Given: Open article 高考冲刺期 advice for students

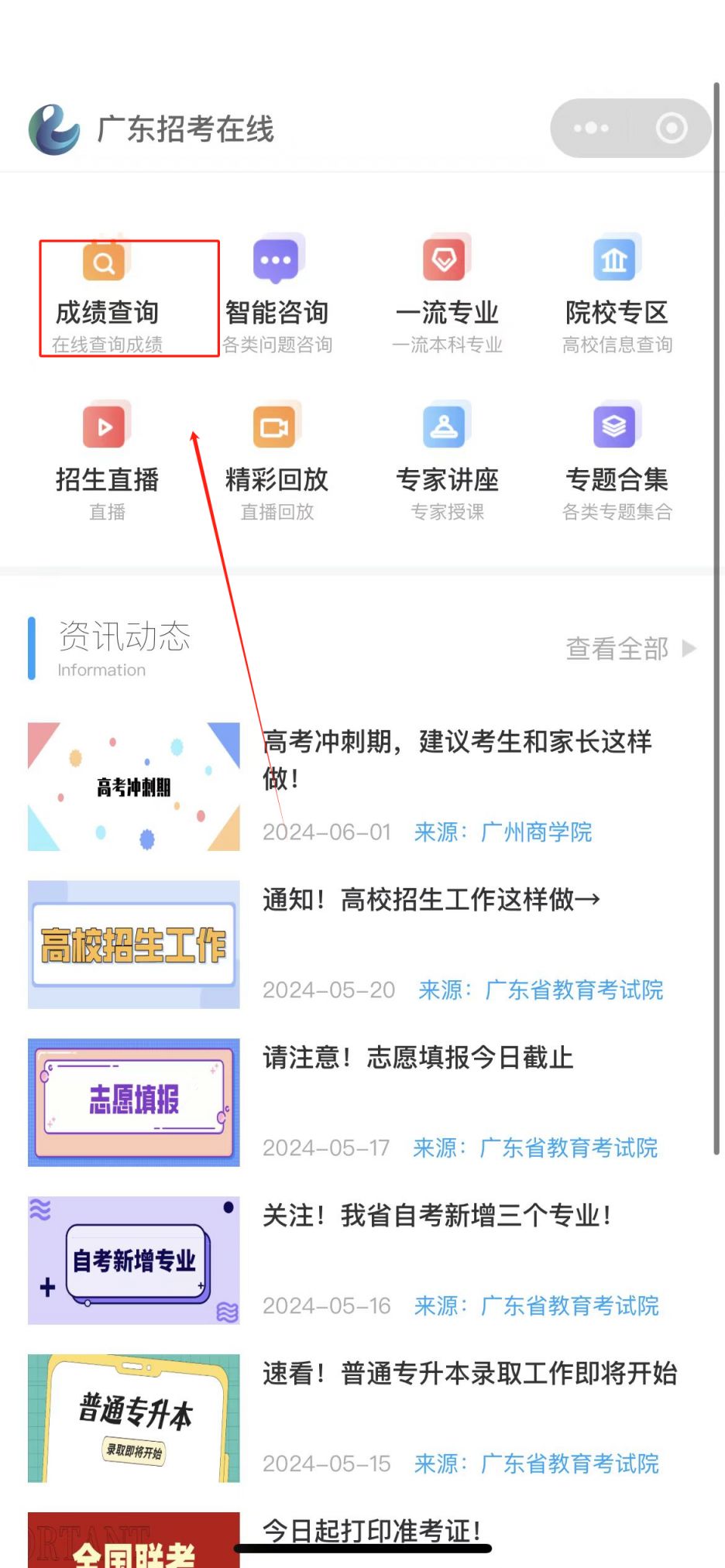Looking at the screenshot, I should pyautogui.click(x=457, y=759).
